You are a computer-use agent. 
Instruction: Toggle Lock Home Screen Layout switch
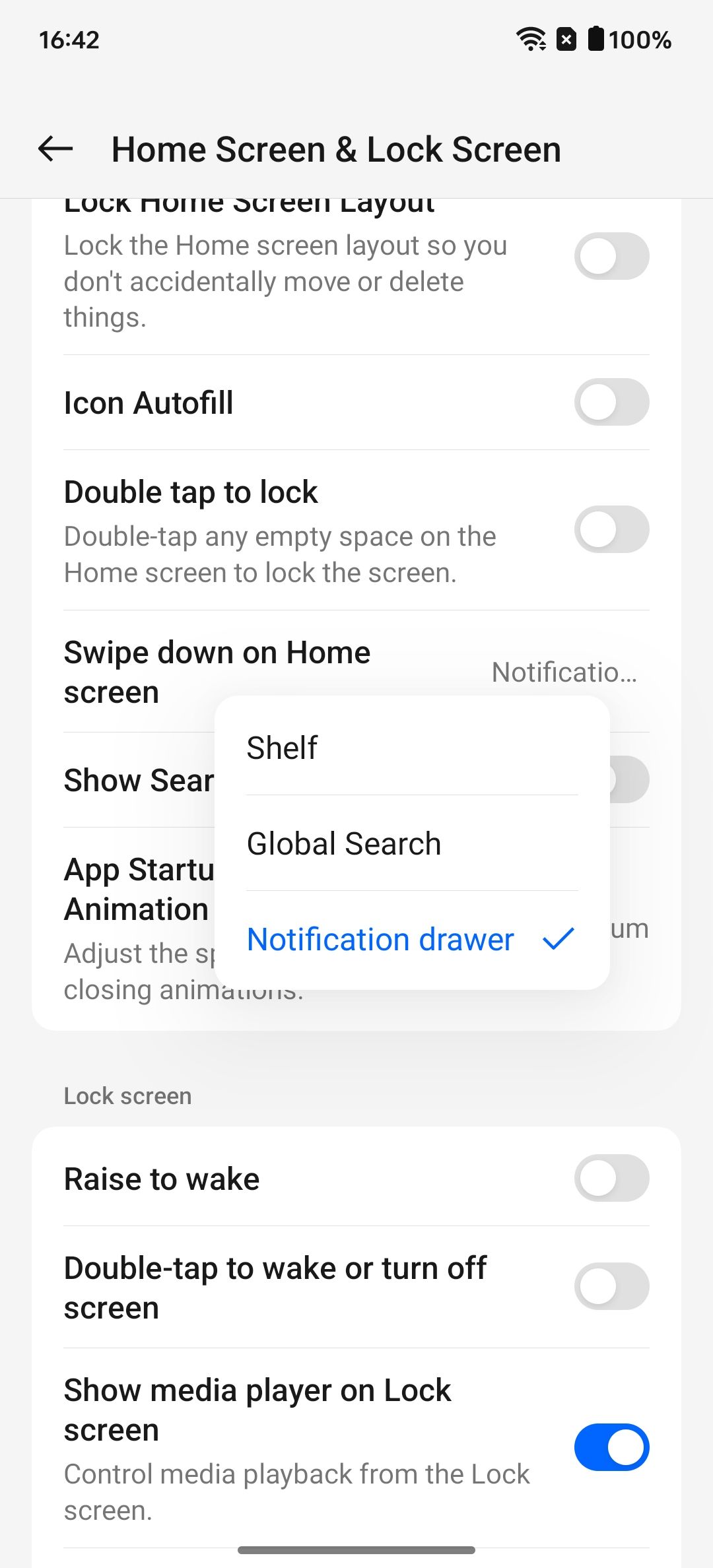(611, 256)
